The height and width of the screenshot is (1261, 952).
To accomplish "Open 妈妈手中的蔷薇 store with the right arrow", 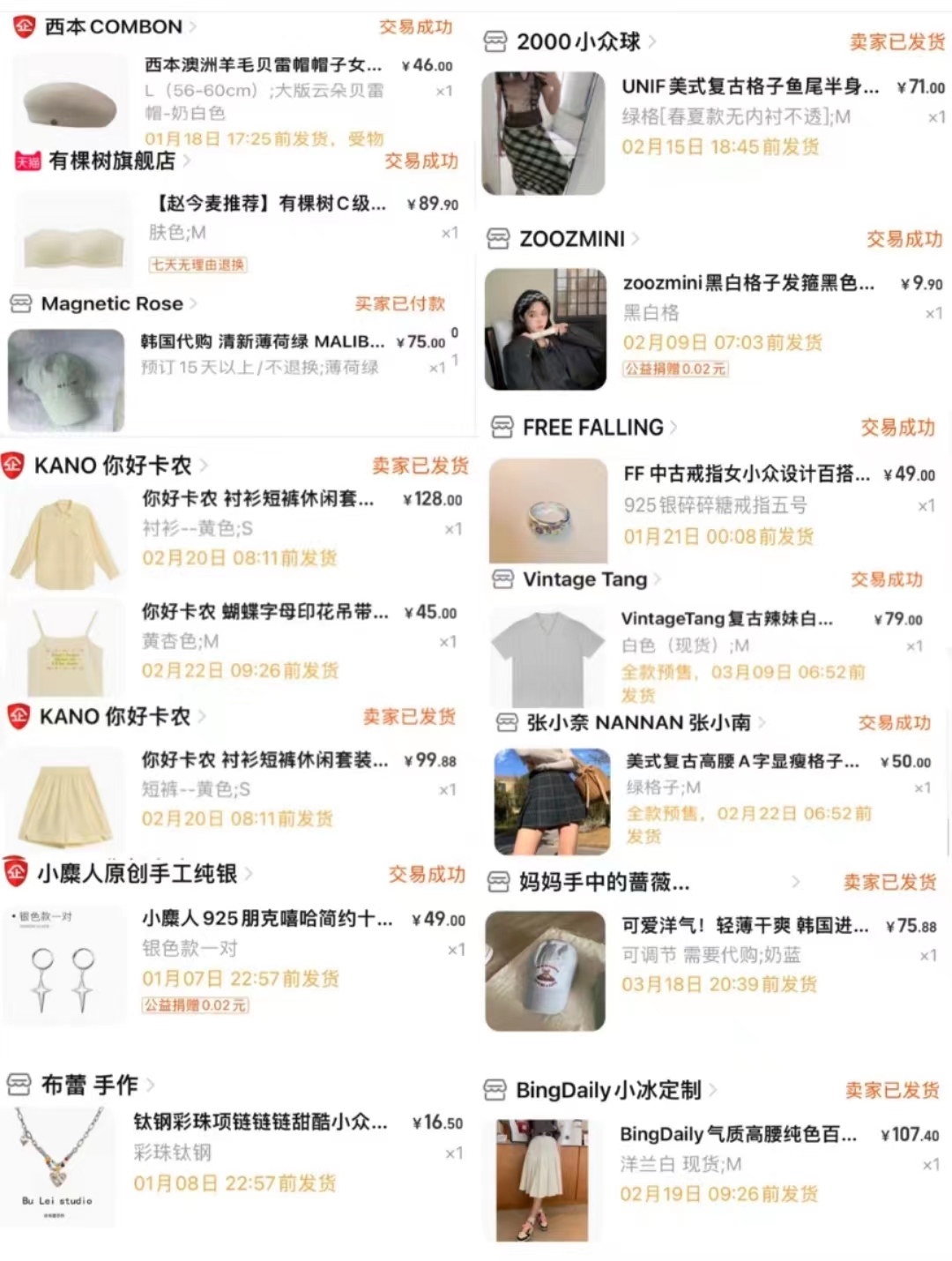I will point(796,883).
